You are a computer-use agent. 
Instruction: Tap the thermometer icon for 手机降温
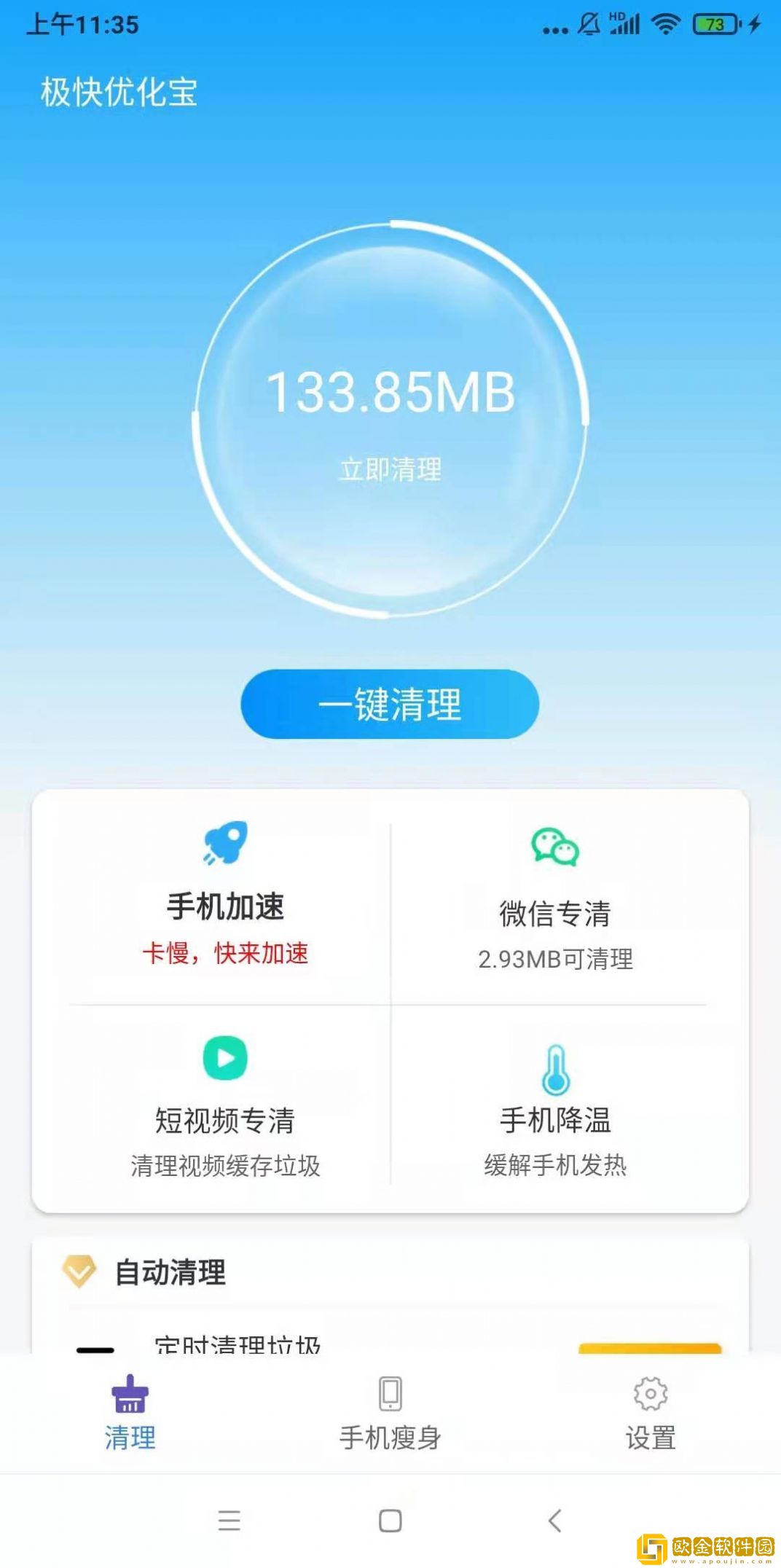tap(557, 1058)
